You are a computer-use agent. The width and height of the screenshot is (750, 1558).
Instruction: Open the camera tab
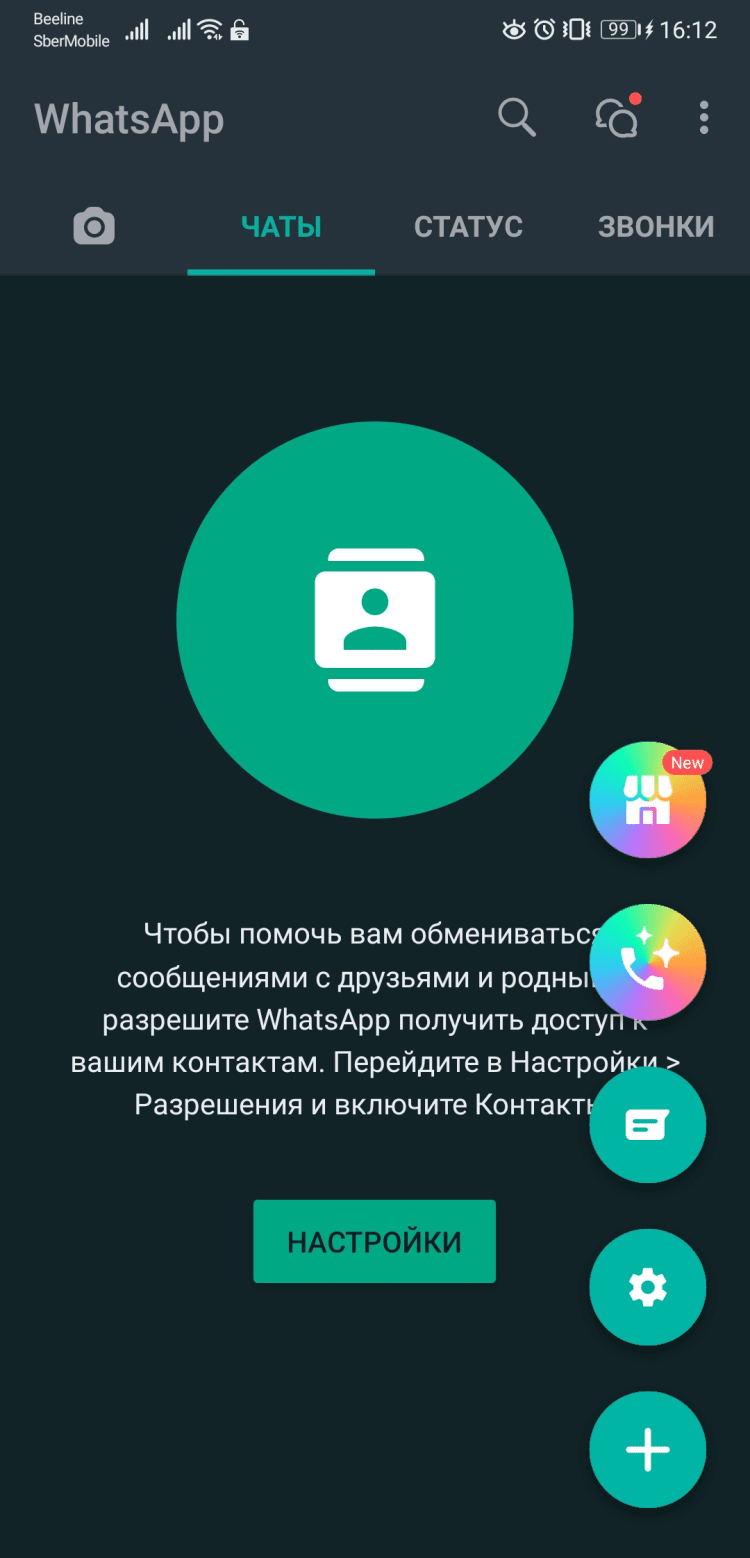point(94,227)
